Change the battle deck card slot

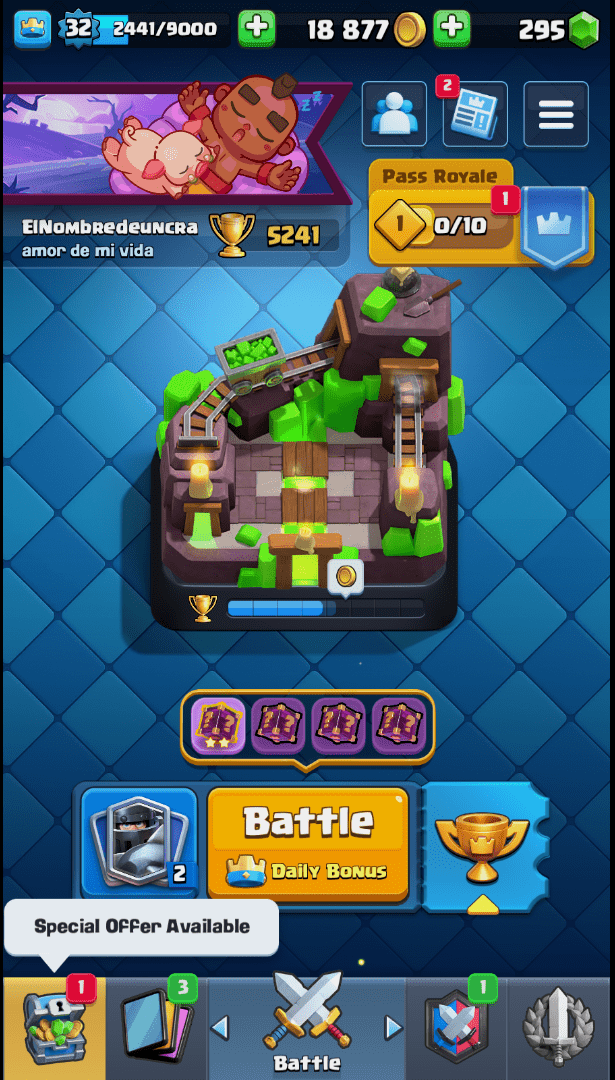(138, 840)
